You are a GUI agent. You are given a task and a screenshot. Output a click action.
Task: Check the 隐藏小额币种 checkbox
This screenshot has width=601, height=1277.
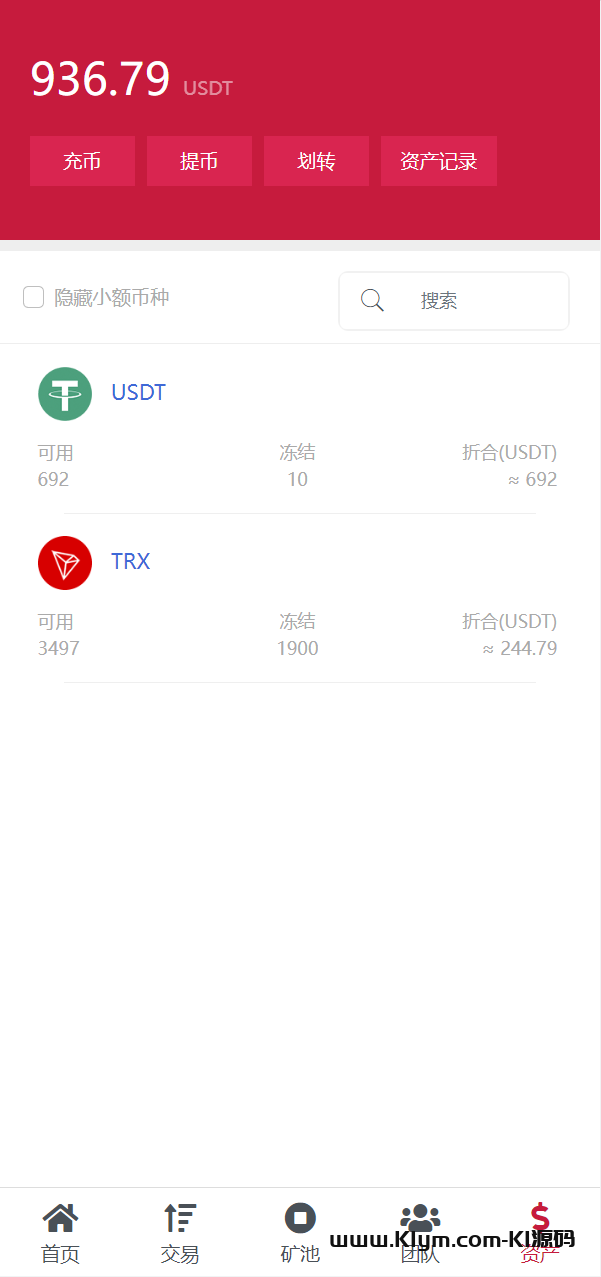point(34,297)
